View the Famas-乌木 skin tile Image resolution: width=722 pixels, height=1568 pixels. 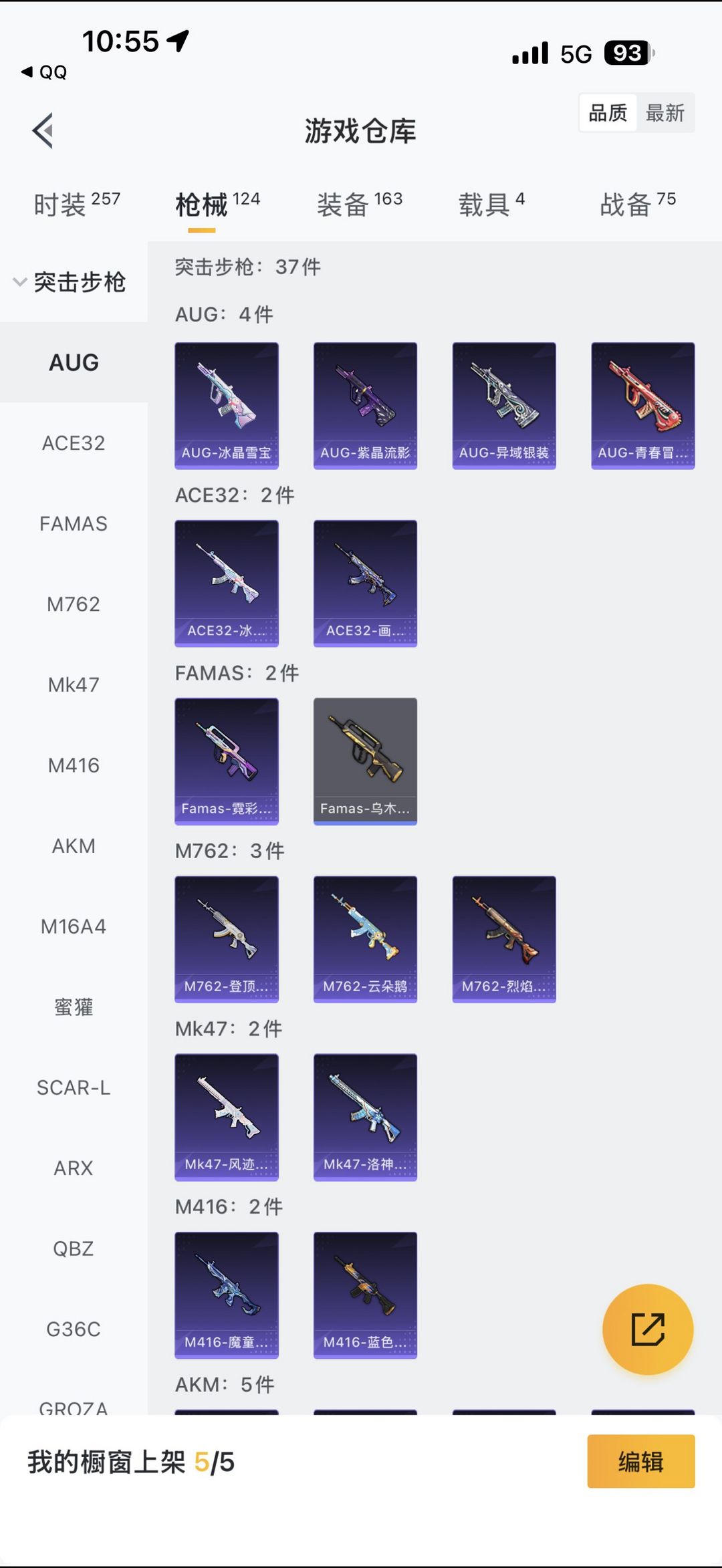365,761
